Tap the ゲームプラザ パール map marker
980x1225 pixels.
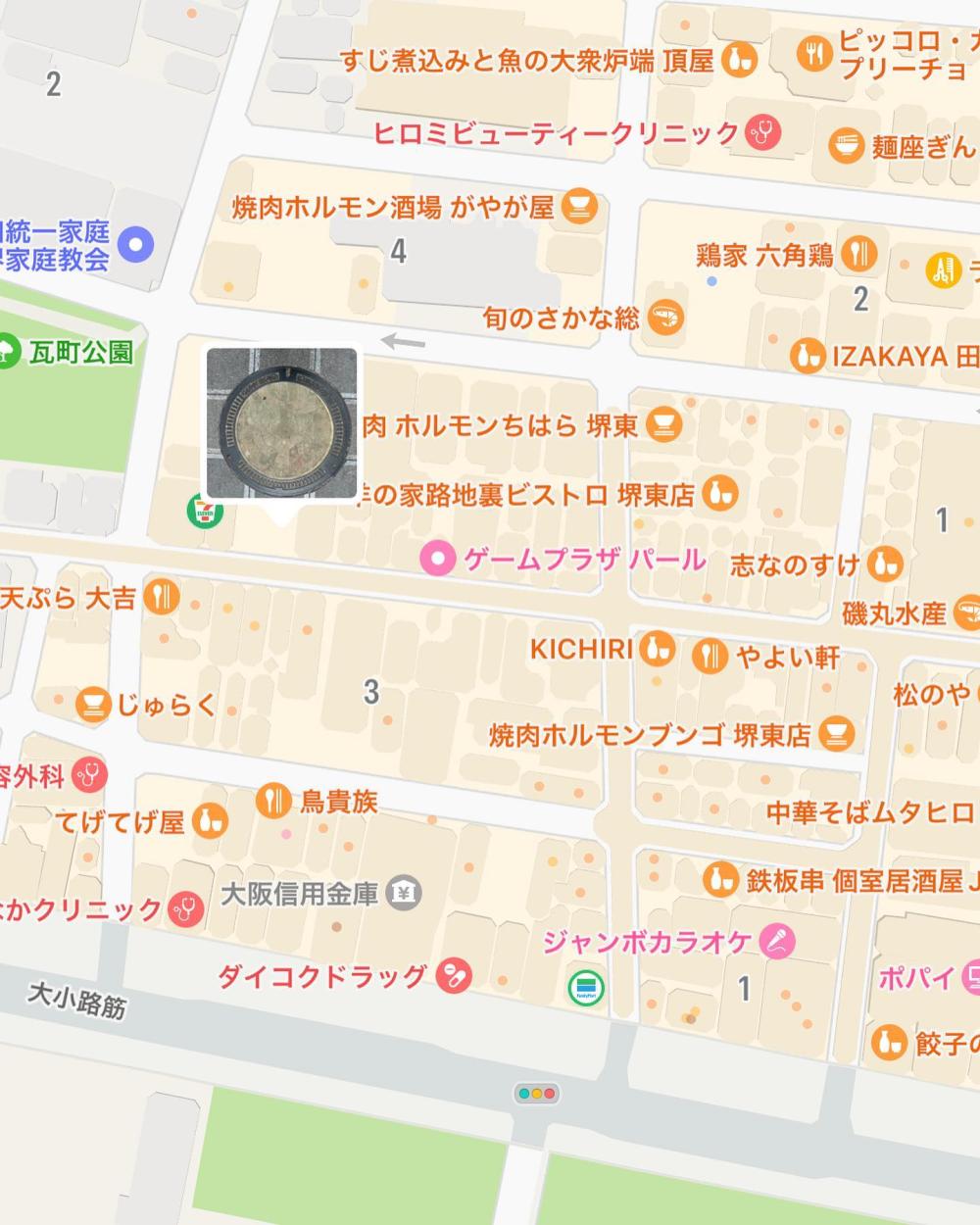click(438, 560)
